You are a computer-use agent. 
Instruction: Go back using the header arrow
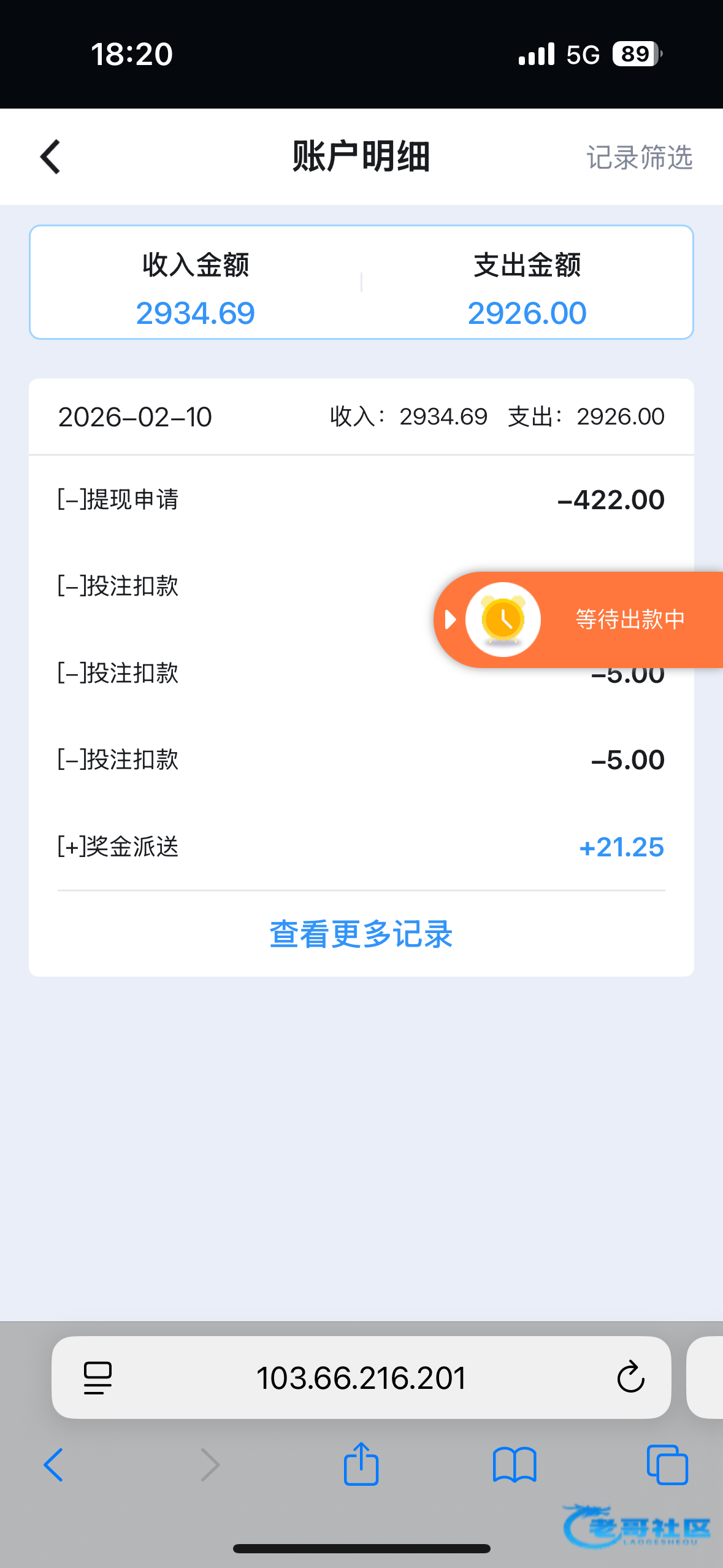(x=50, y=157)
